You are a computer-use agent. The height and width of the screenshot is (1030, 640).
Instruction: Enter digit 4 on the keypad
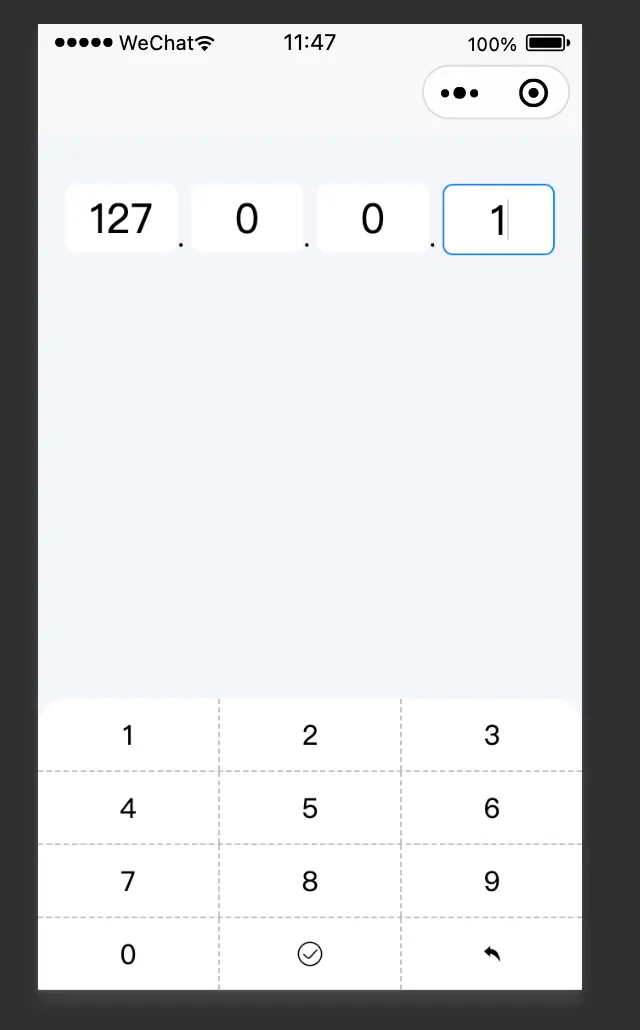click(128, 807)
